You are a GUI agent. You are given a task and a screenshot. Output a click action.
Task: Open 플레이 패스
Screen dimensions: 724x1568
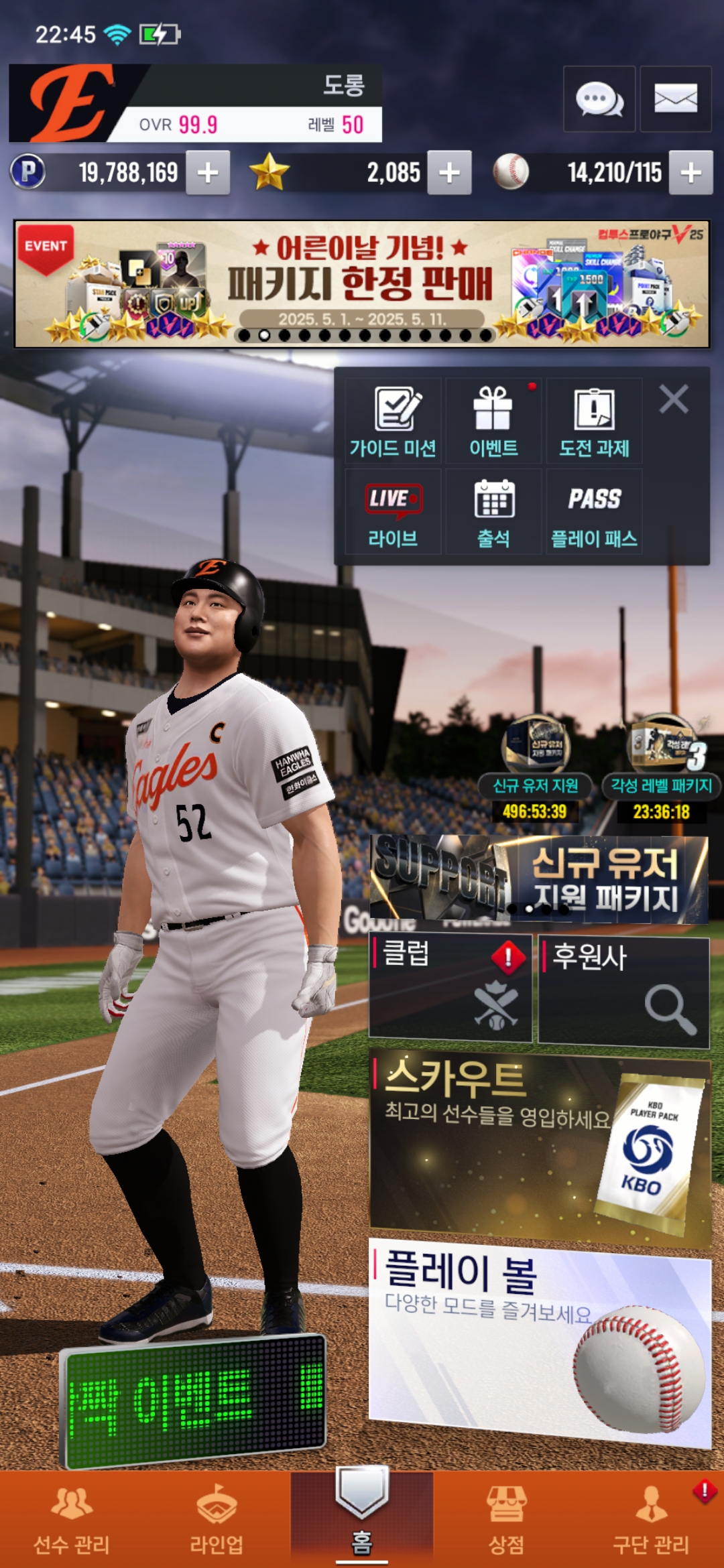(x=594, y=511)
